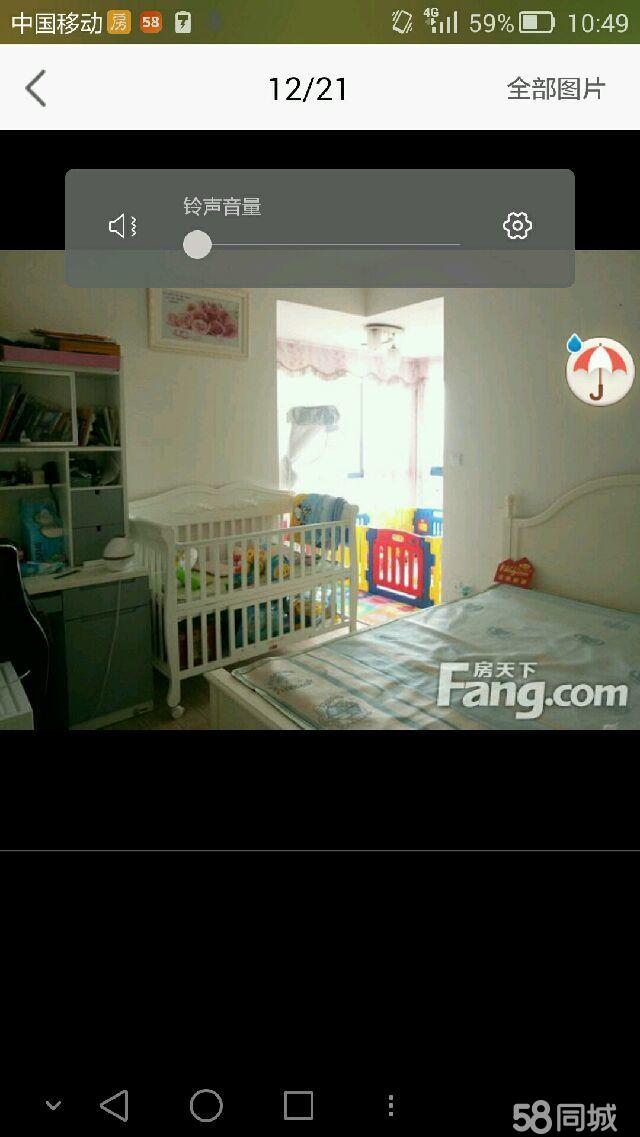640x1137 pixels.
Task: Go back using the top-left arrow
Action: 36,89
